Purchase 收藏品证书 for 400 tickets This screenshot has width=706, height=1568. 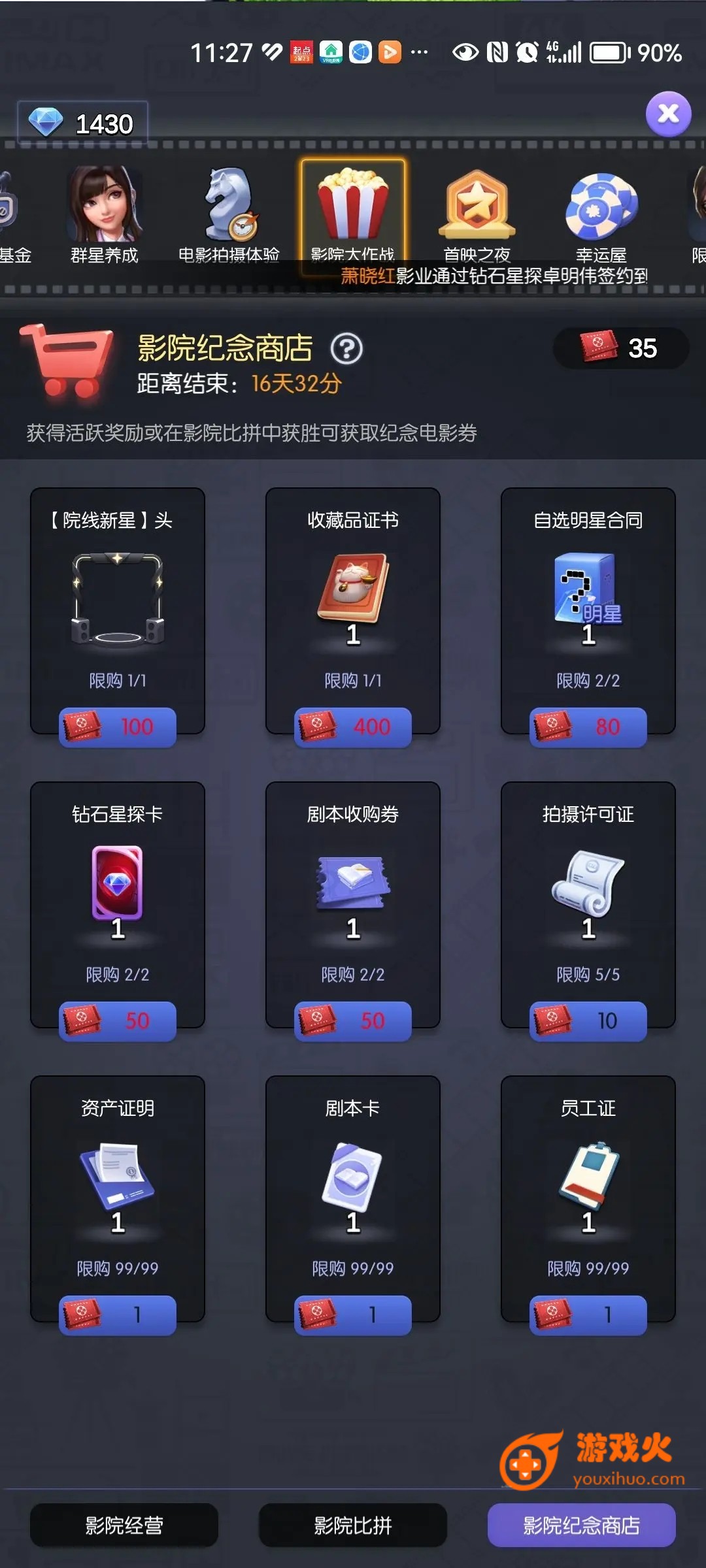pos(353,727)
